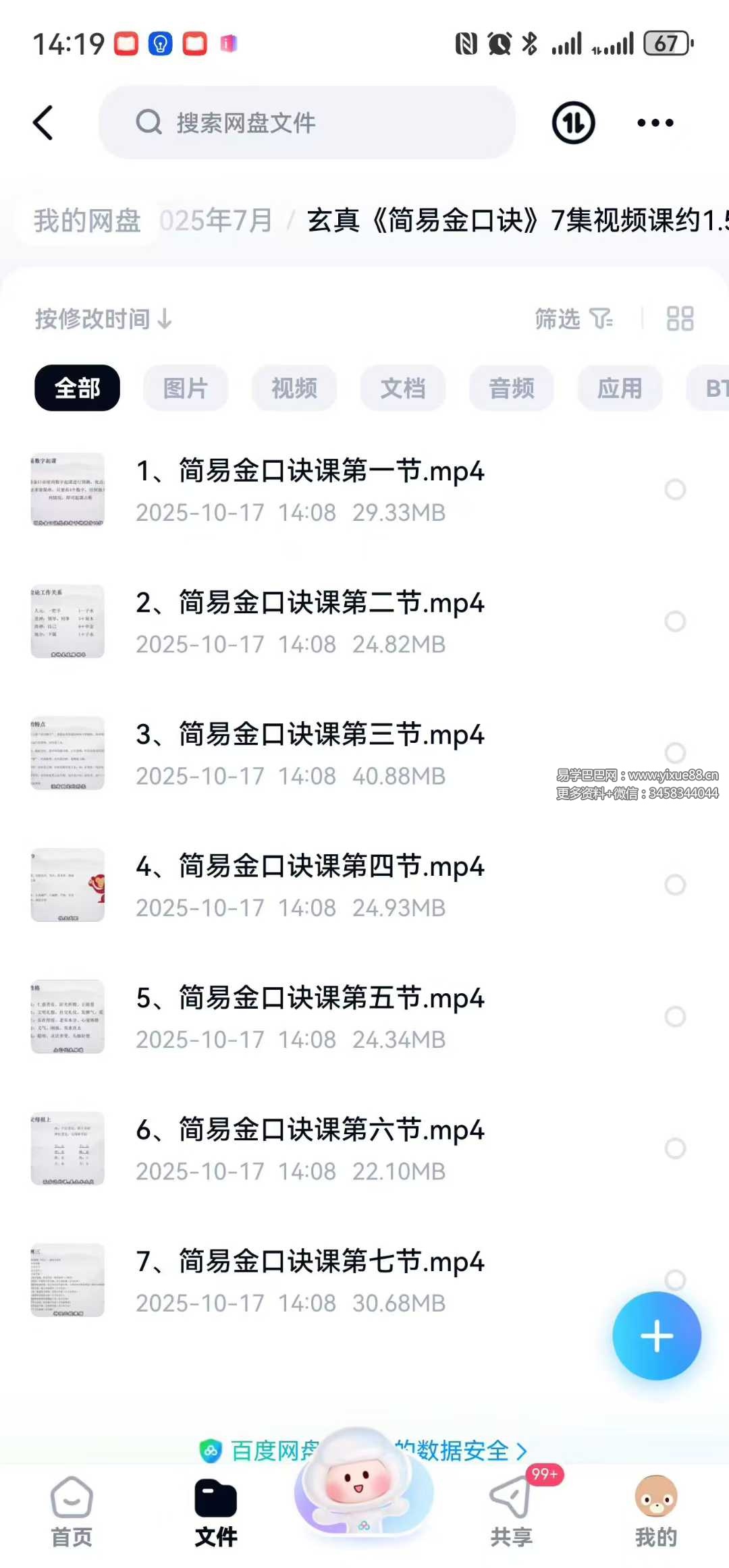The height and width of the screenshot is (1568, 729).
Task: Switch to the 共享 tab
Action: 511,1513
